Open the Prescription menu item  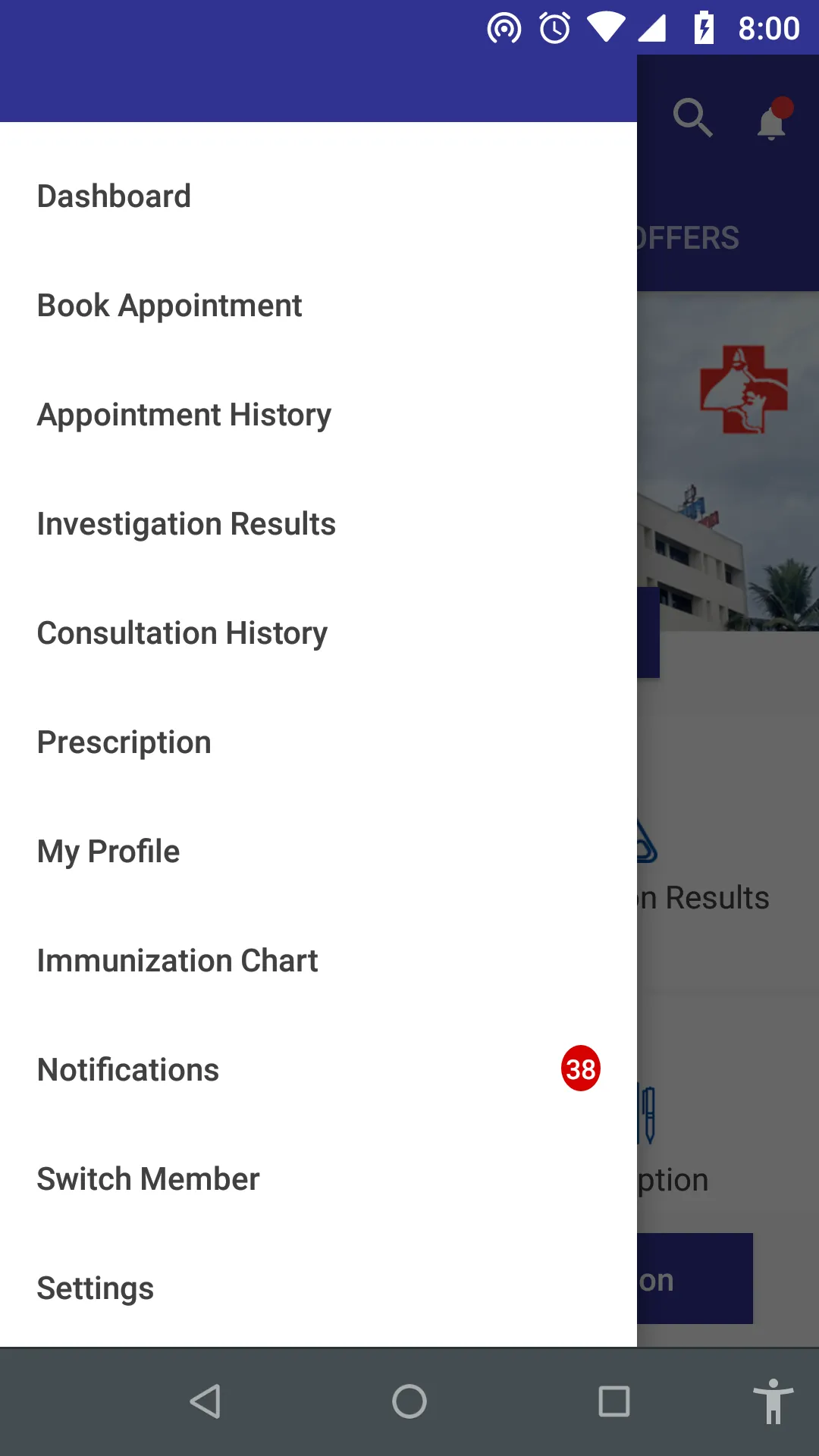124,742
